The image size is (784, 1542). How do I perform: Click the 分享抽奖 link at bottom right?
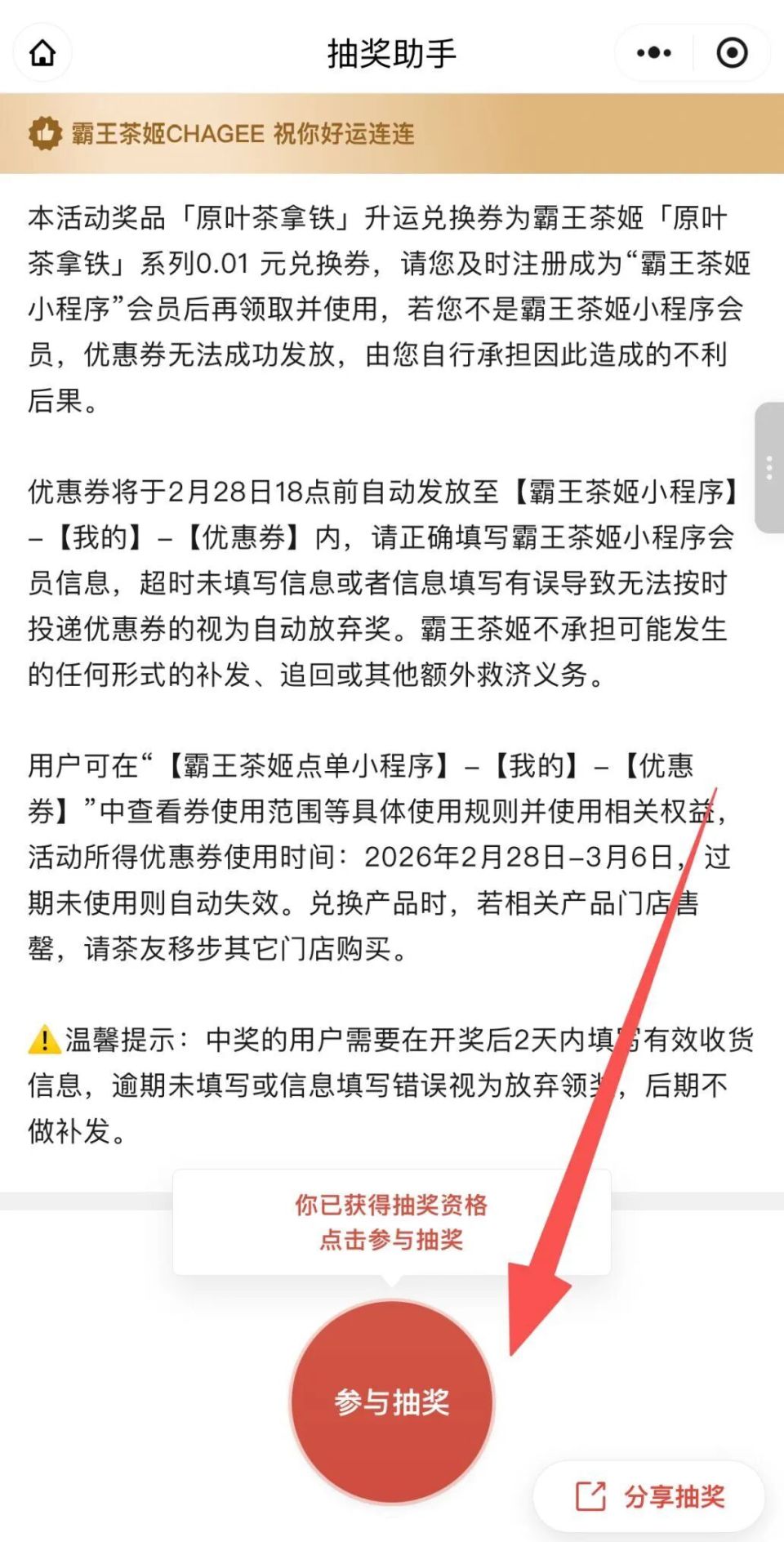click(676, 1495)
